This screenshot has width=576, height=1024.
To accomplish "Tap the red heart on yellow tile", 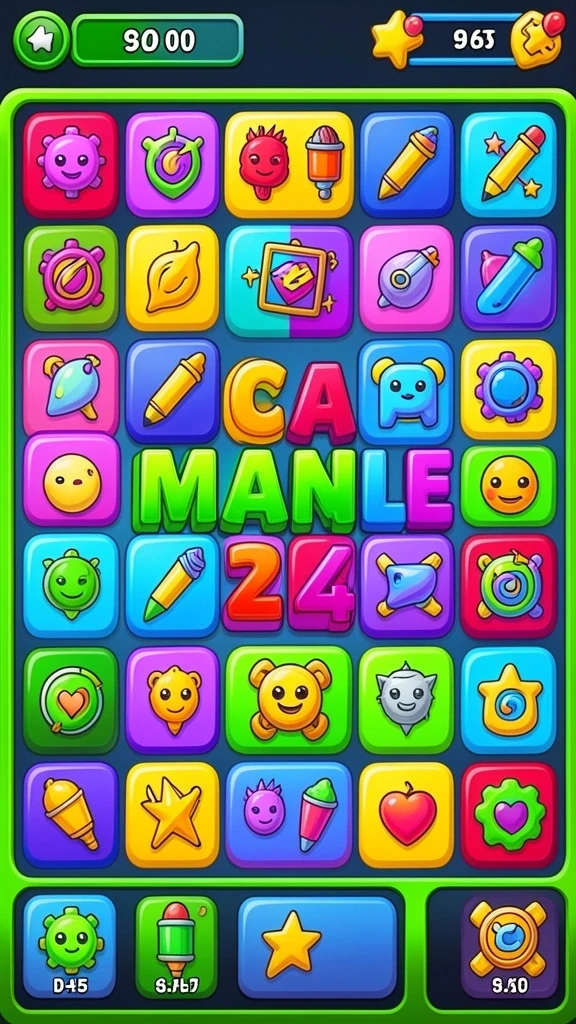I will (x=406, y=814).
